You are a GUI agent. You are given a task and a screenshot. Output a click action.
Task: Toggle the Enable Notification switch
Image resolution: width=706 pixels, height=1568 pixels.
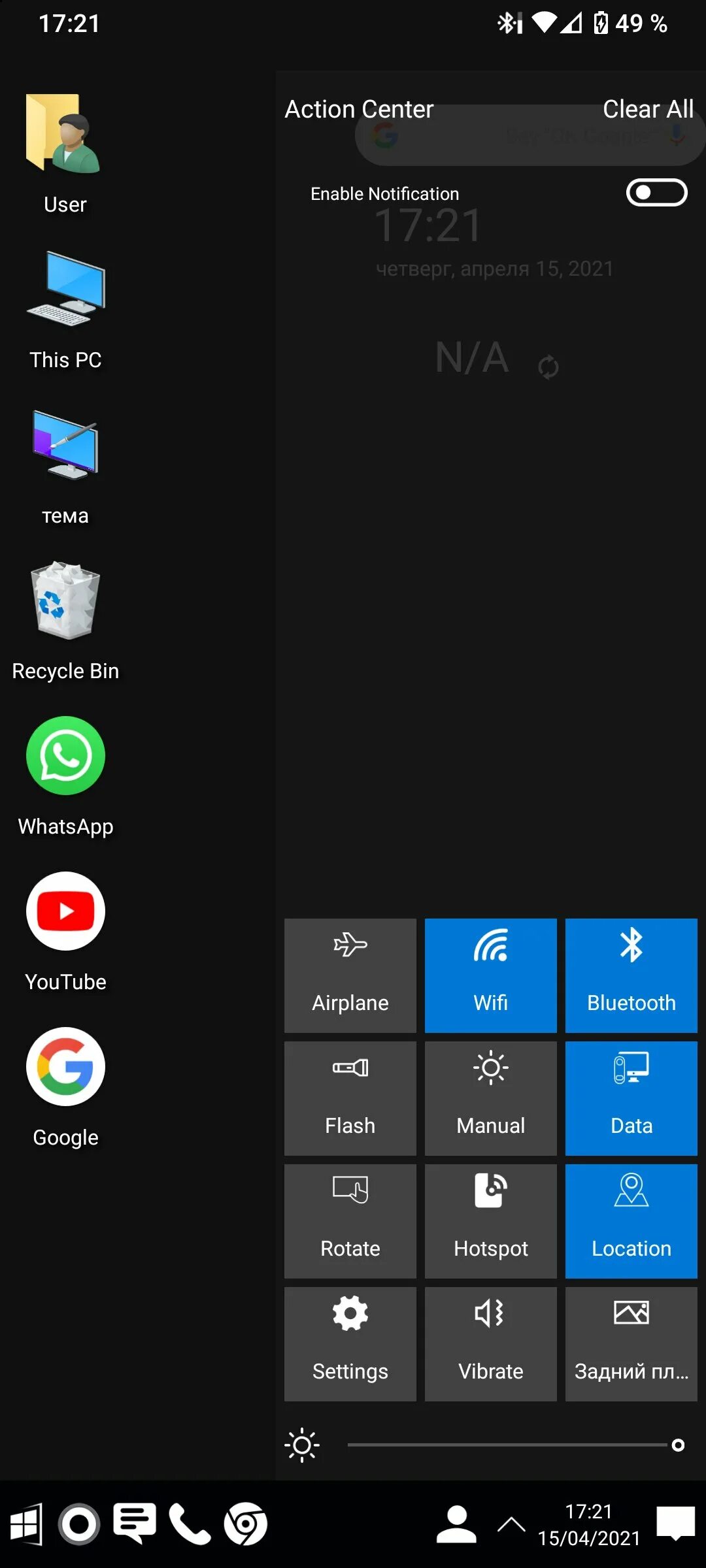coord(656,193)
